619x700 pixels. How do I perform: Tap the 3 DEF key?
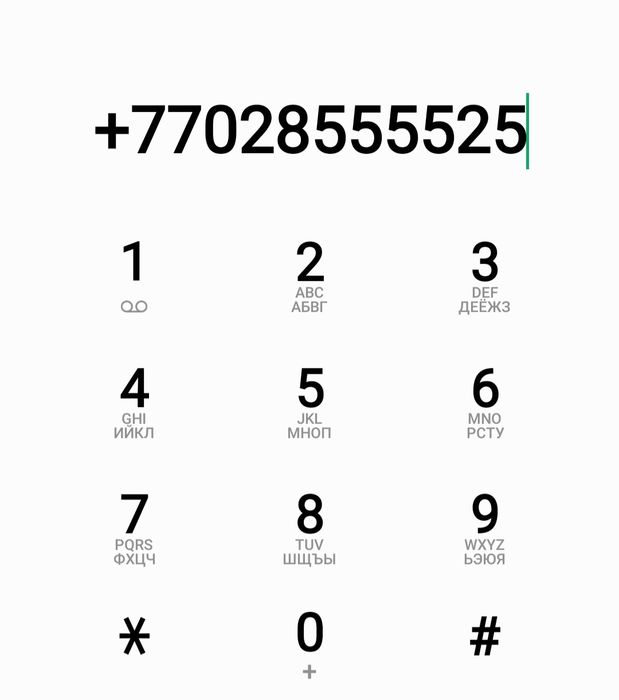pos(485,275)
